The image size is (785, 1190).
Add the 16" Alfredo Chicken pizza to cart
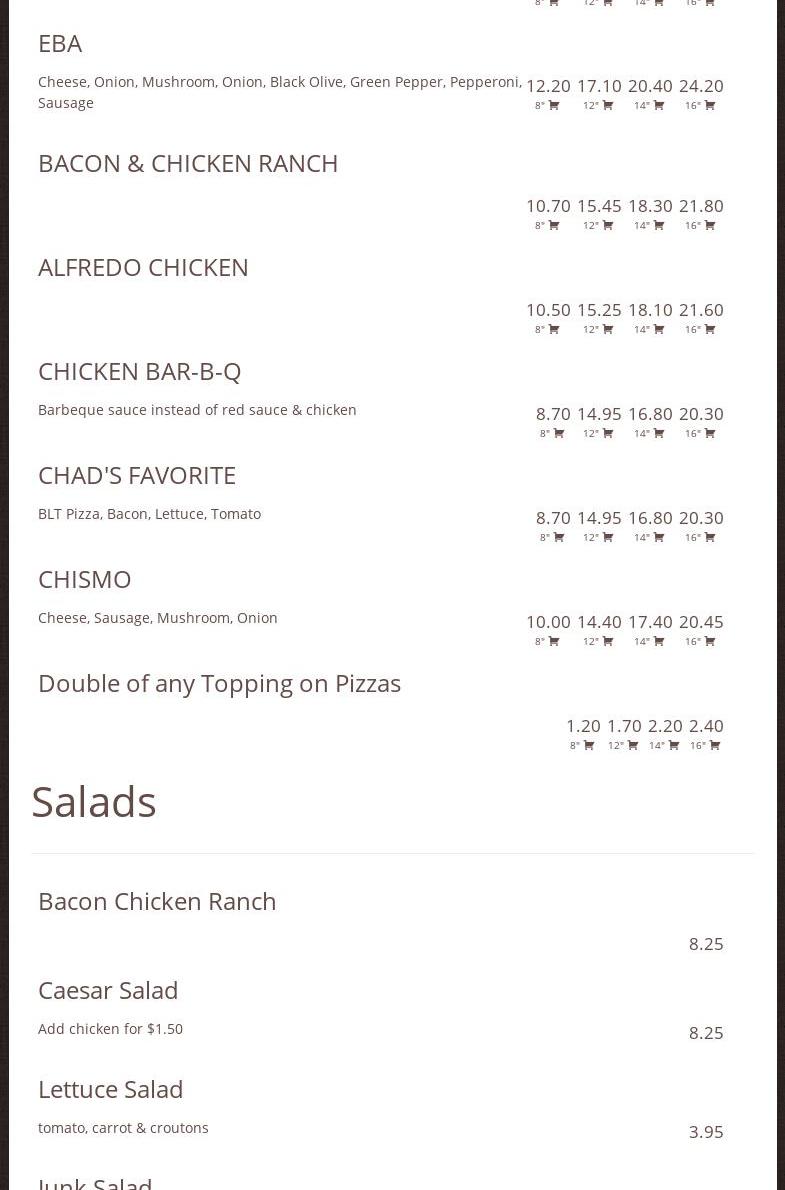(x=709, y=329)
